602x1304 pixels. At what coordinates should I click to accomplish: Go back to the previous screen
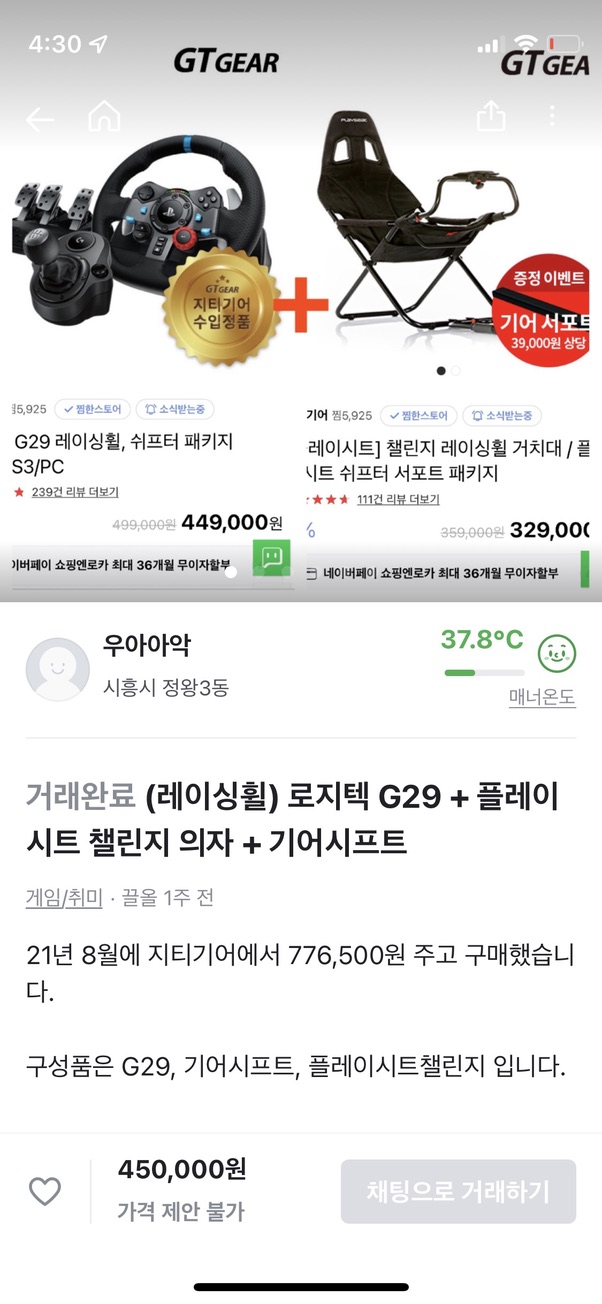[40, 120]
